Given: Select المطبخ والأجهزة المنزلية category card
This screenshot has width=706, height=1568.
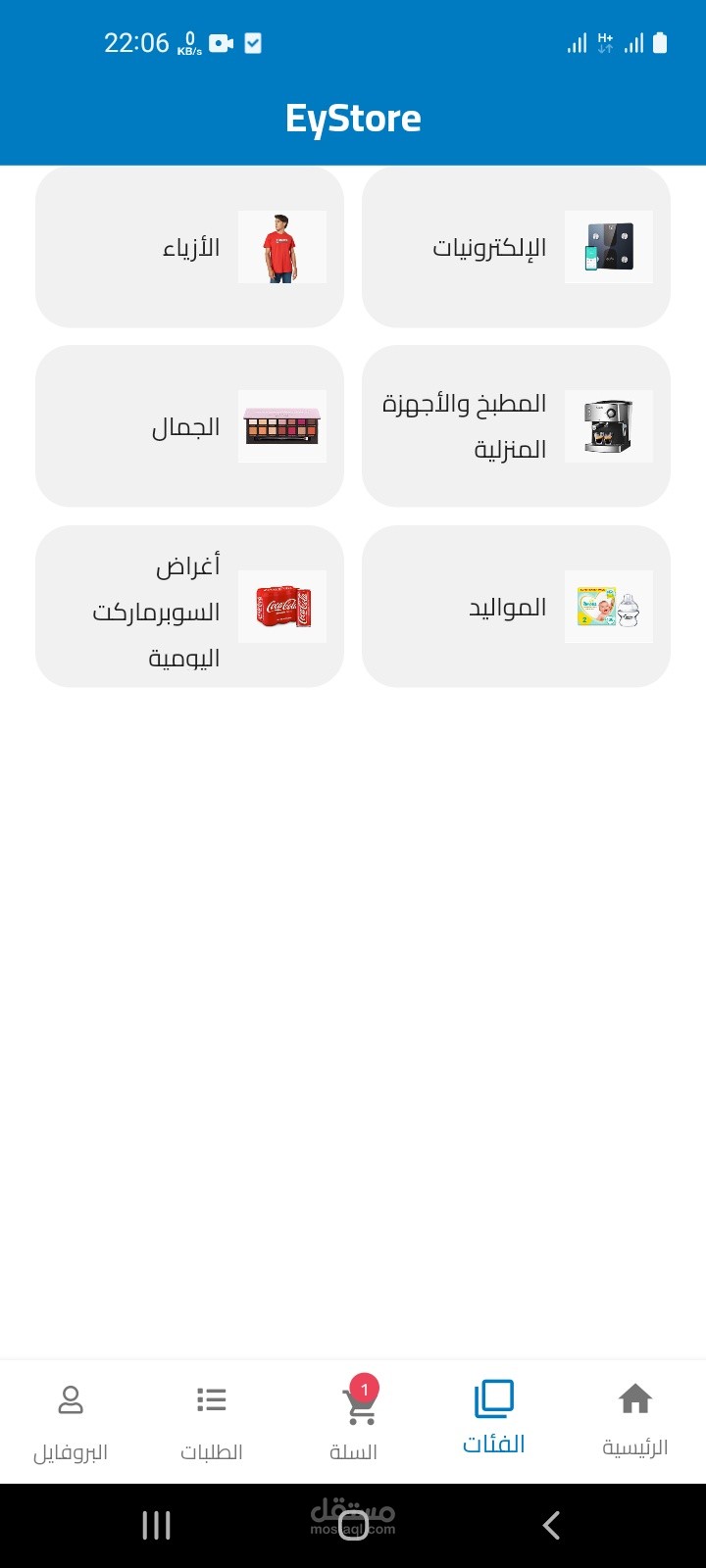Looking at the screenshot, I should pos(516,426).
